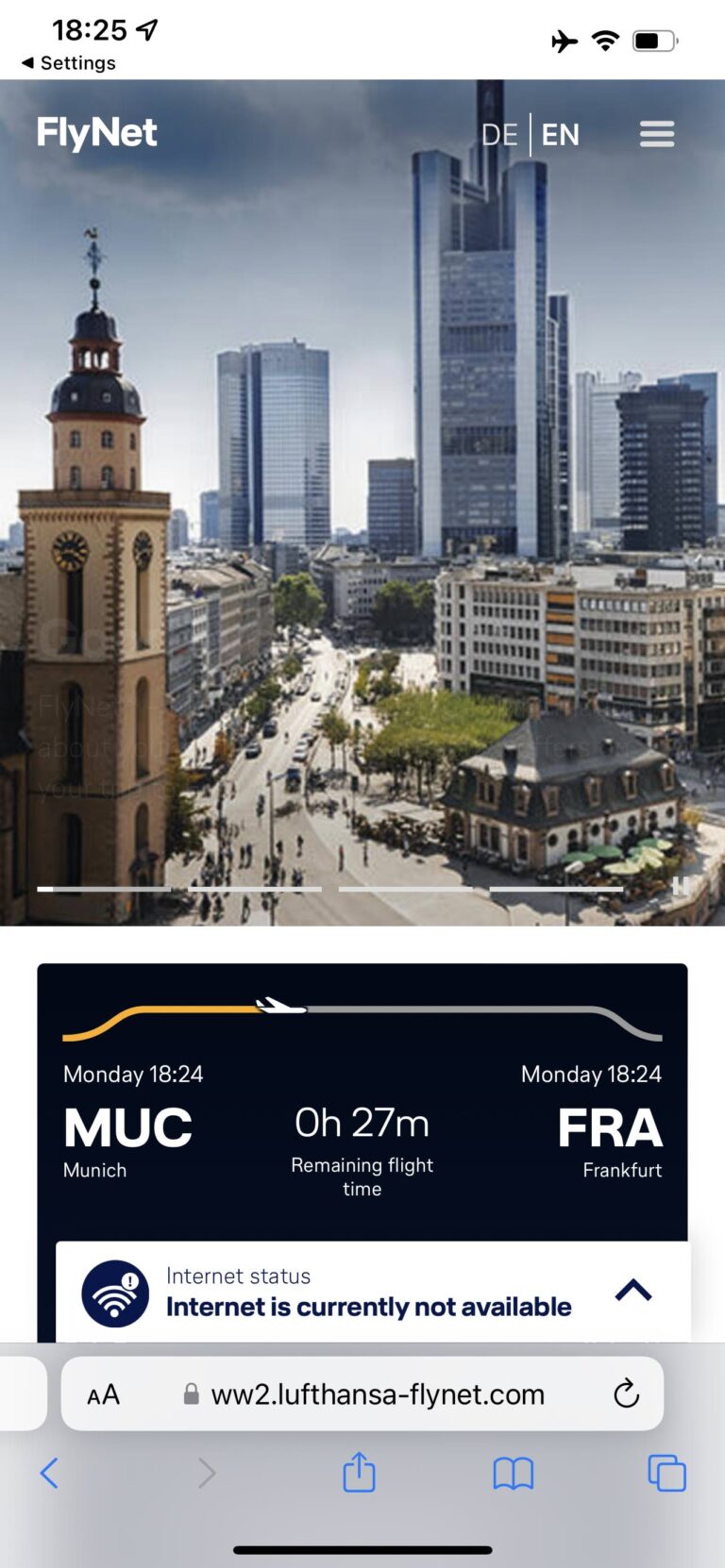Tap Safari's forward navigation arrow
The width and height of the screenshot is (725, 1568).
(x=207, y=1473)
